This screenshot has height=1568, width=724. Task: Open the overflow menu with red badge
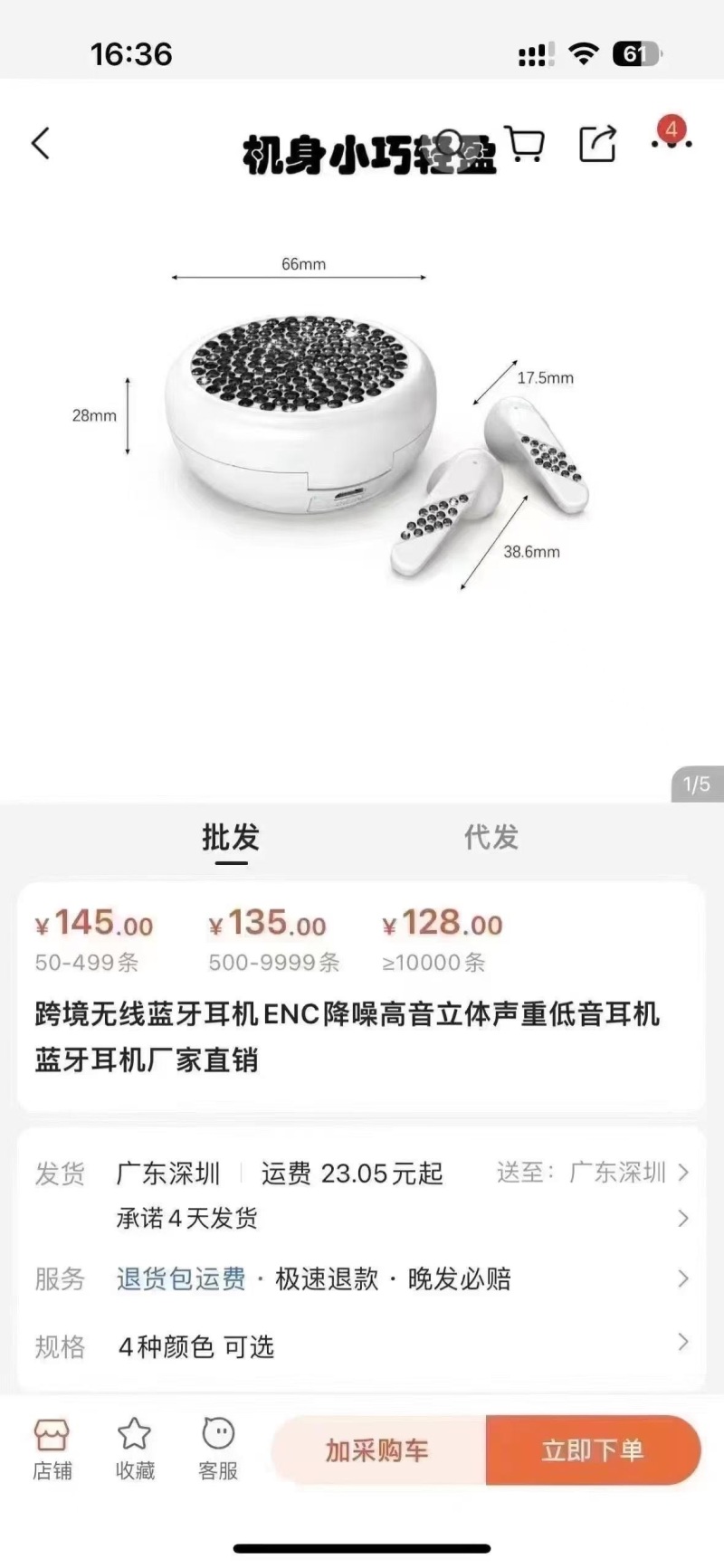(671, 142)
